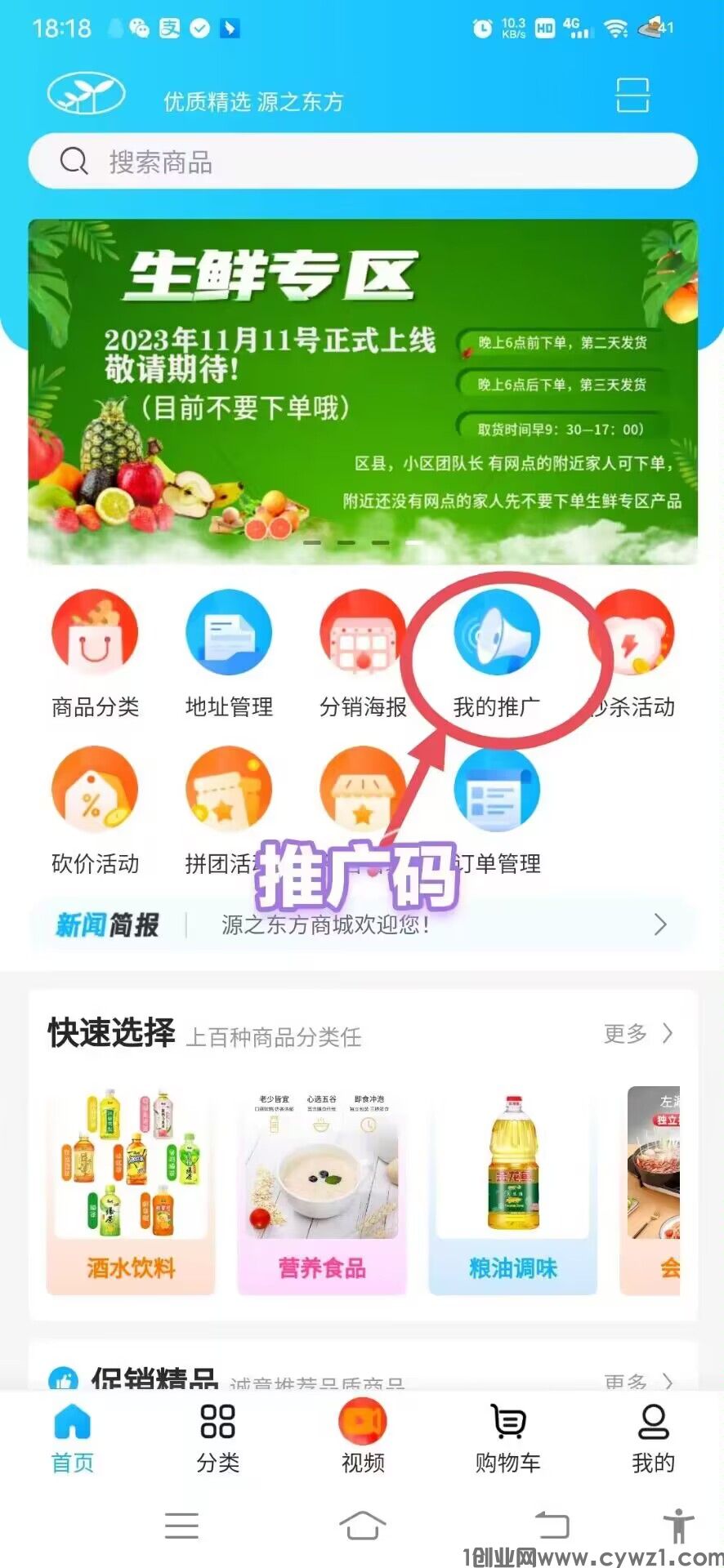
Task: Open 订单管理
Action: click(497, 810)
